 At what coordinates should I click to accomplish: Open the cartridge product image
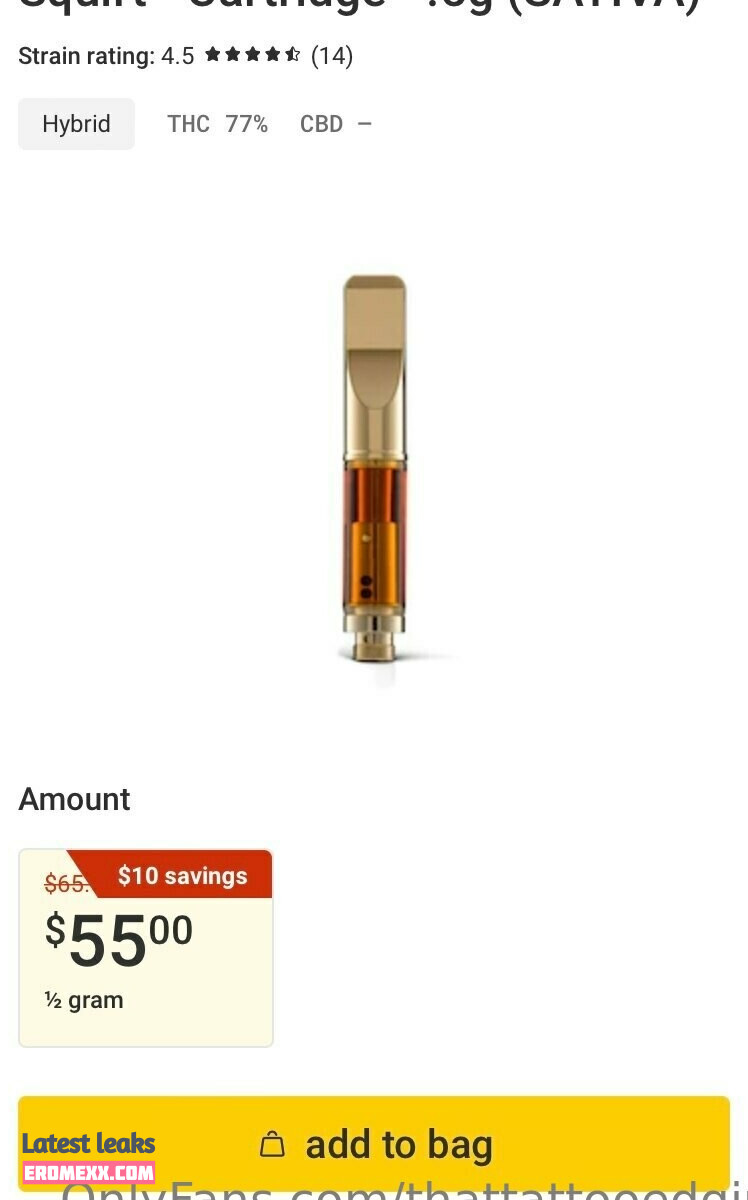click(x=375, y=470)
